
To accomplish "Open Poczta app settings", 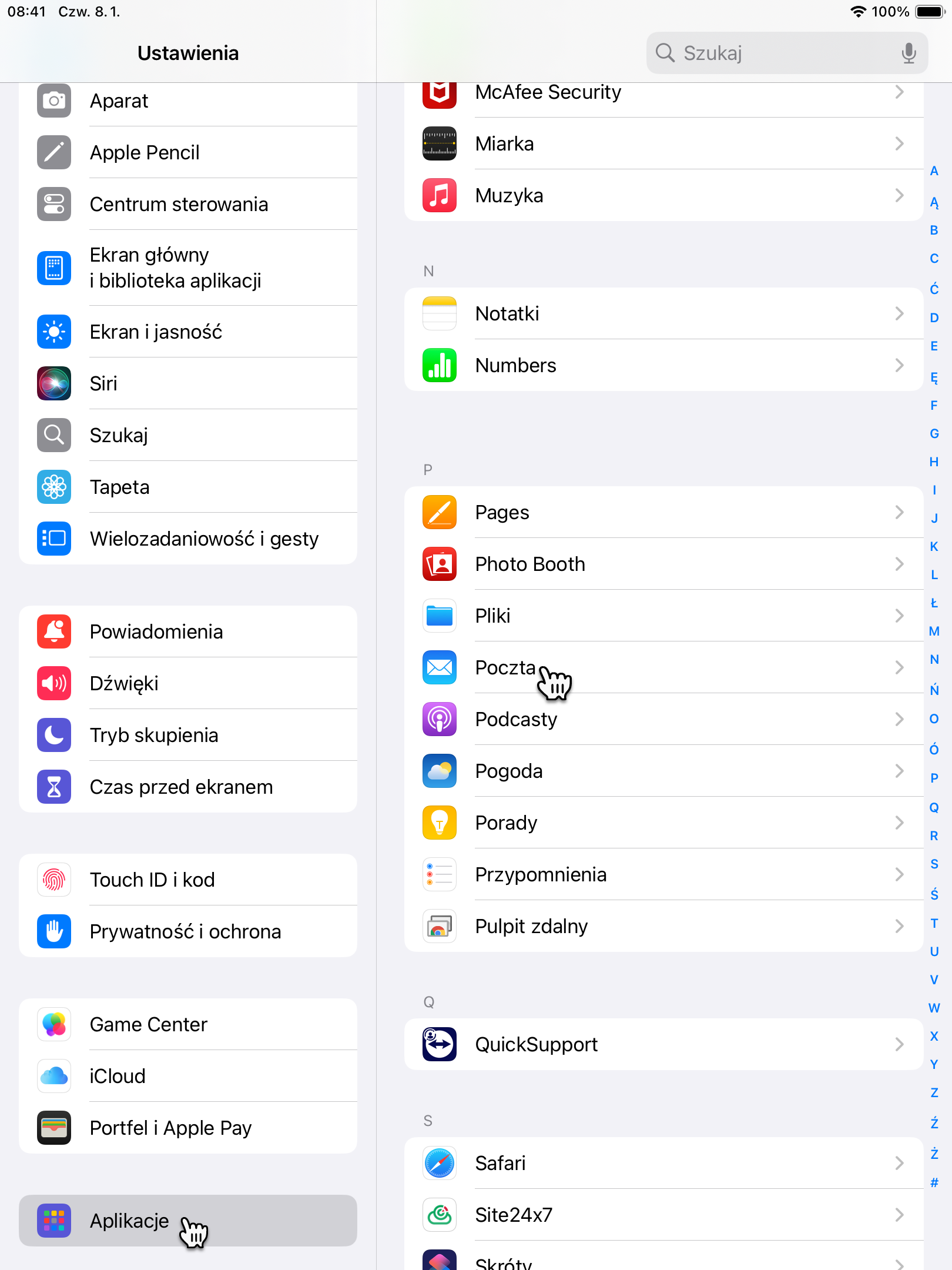I will 663,667.
